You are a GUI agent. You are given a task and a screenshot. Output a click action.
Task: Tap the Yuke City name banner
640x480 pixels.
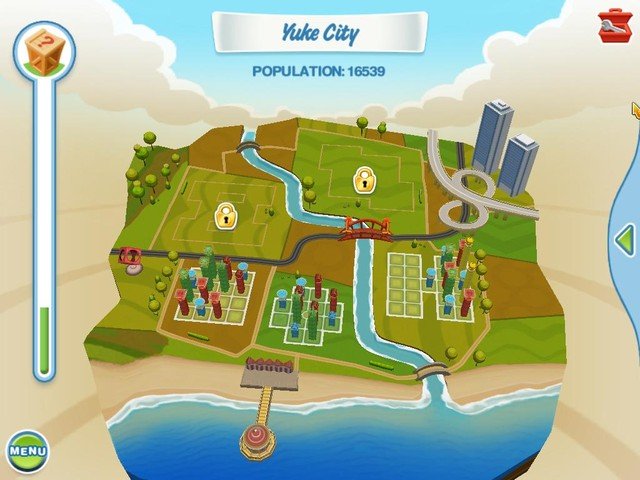[320, 33]
